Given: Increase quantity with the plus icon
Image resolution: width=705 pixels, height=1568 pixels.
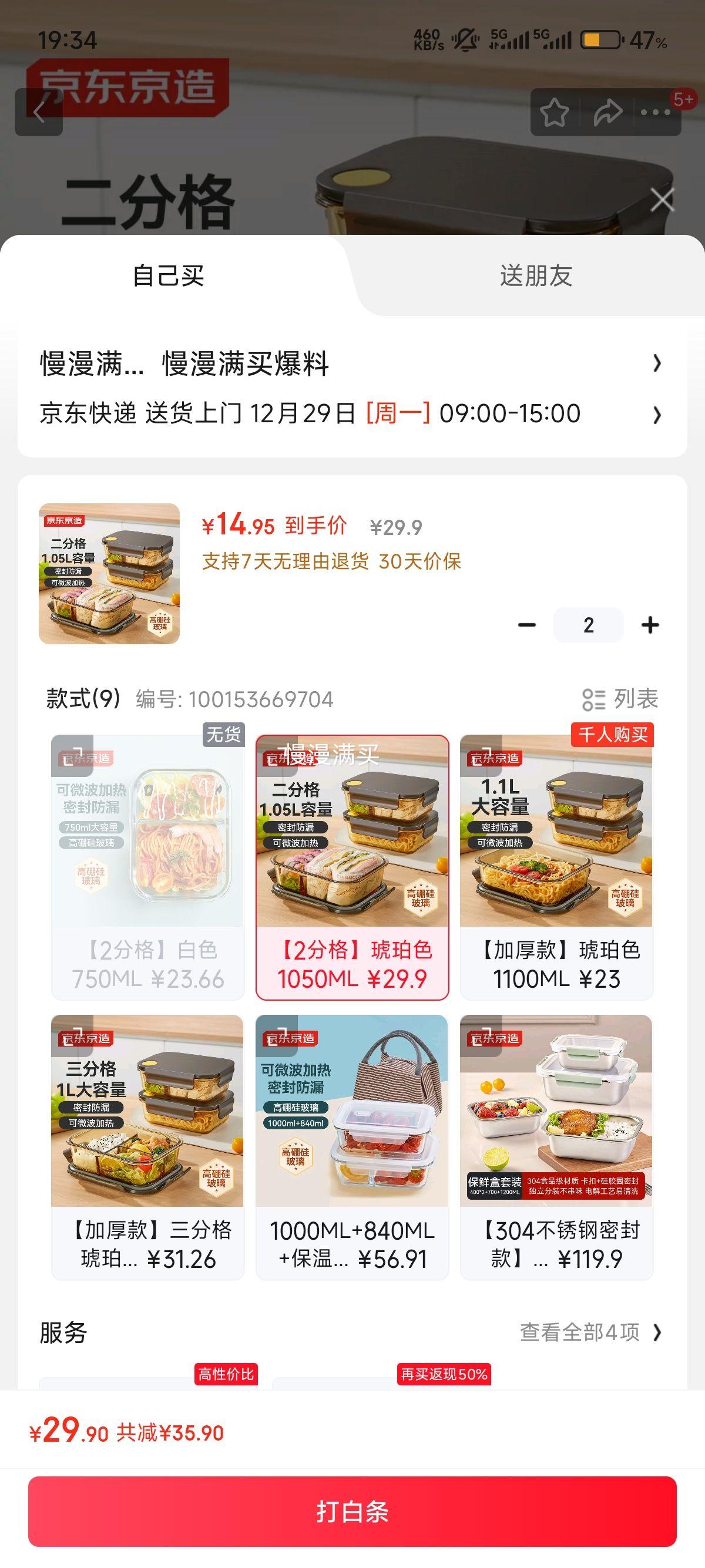Looking at the screenshot, I should 651,625.
